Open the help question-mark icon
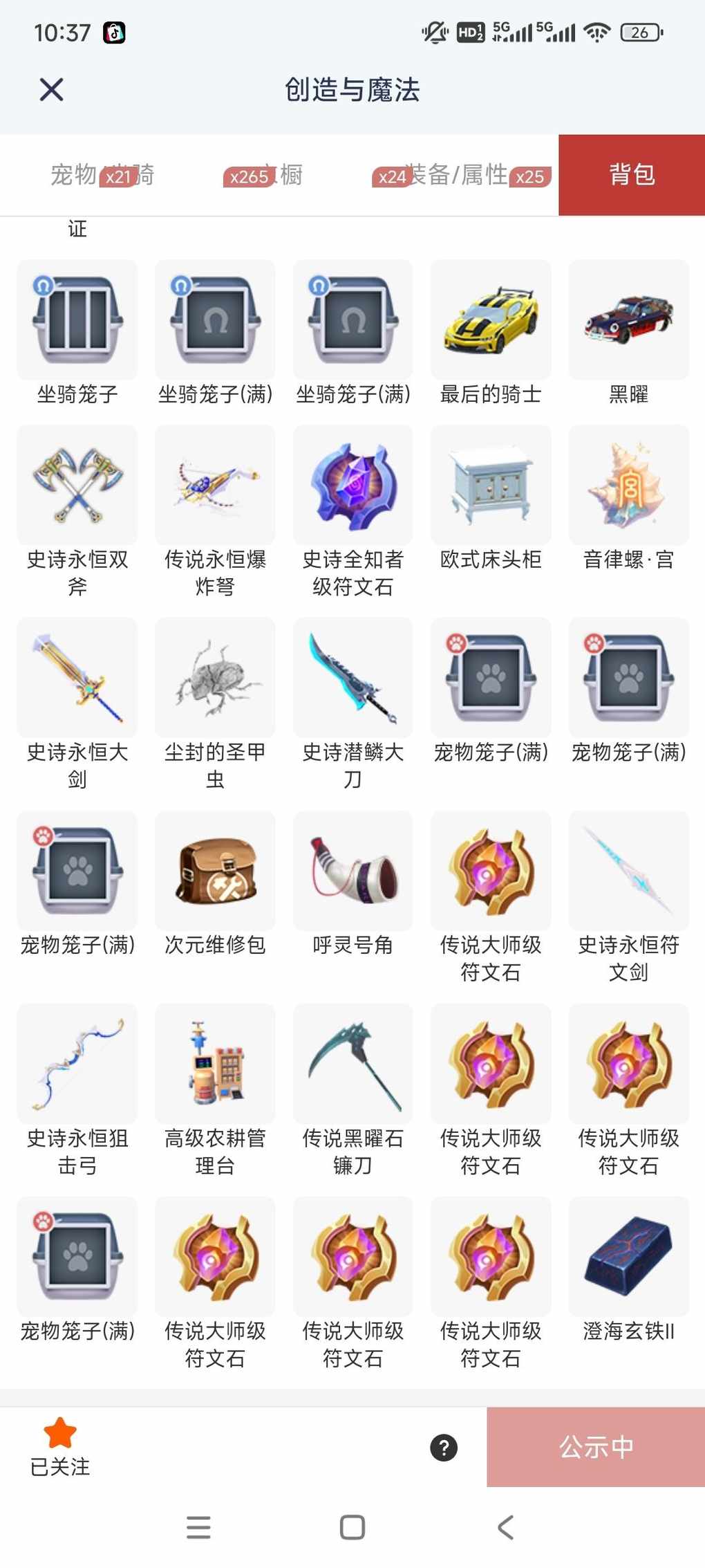Image resolution: width=705 pixels, height=1568 pixels. [444, 1448]
